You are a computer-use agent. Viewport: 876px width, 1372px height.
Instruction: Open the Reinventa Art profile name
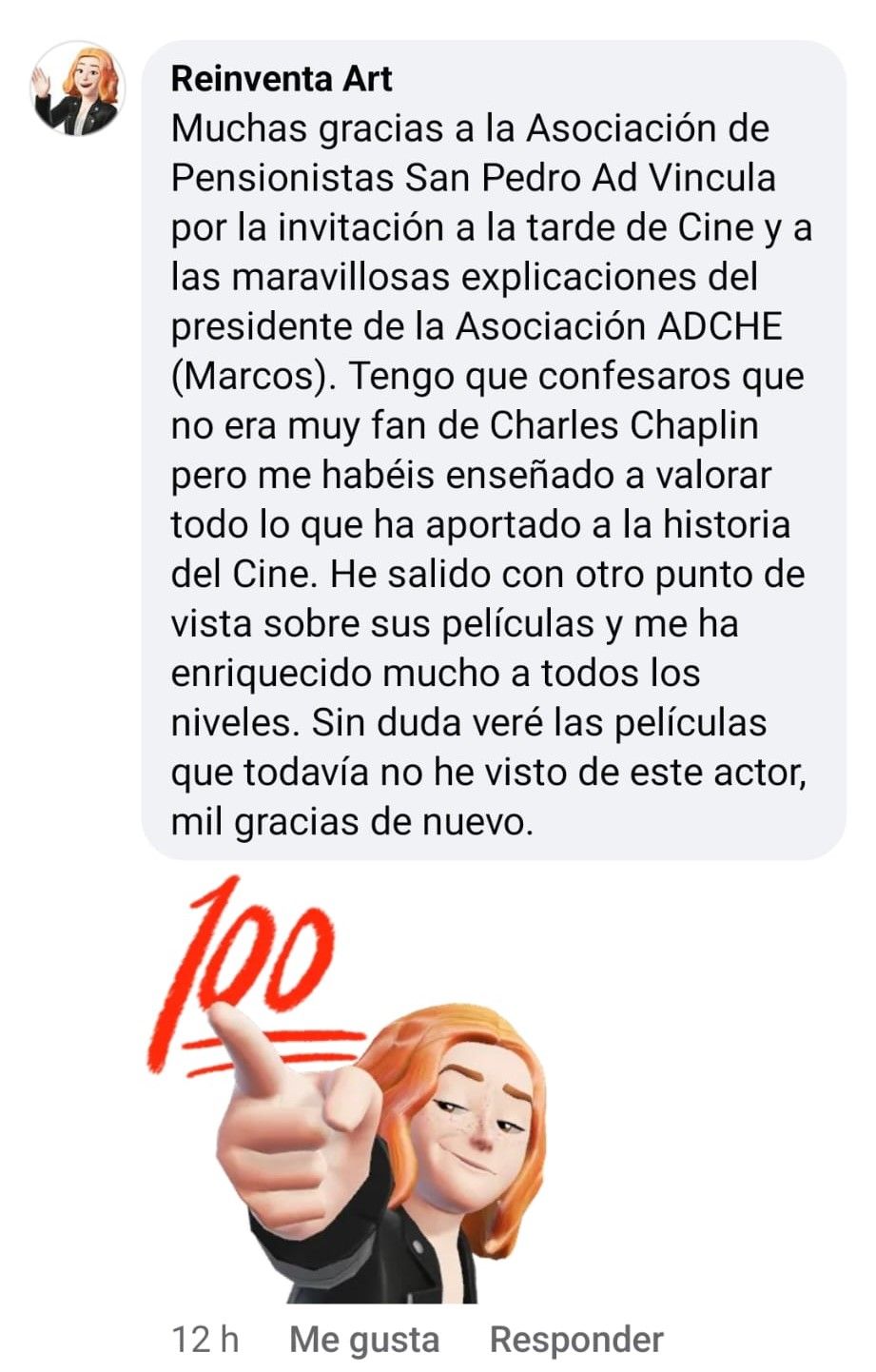282,78
